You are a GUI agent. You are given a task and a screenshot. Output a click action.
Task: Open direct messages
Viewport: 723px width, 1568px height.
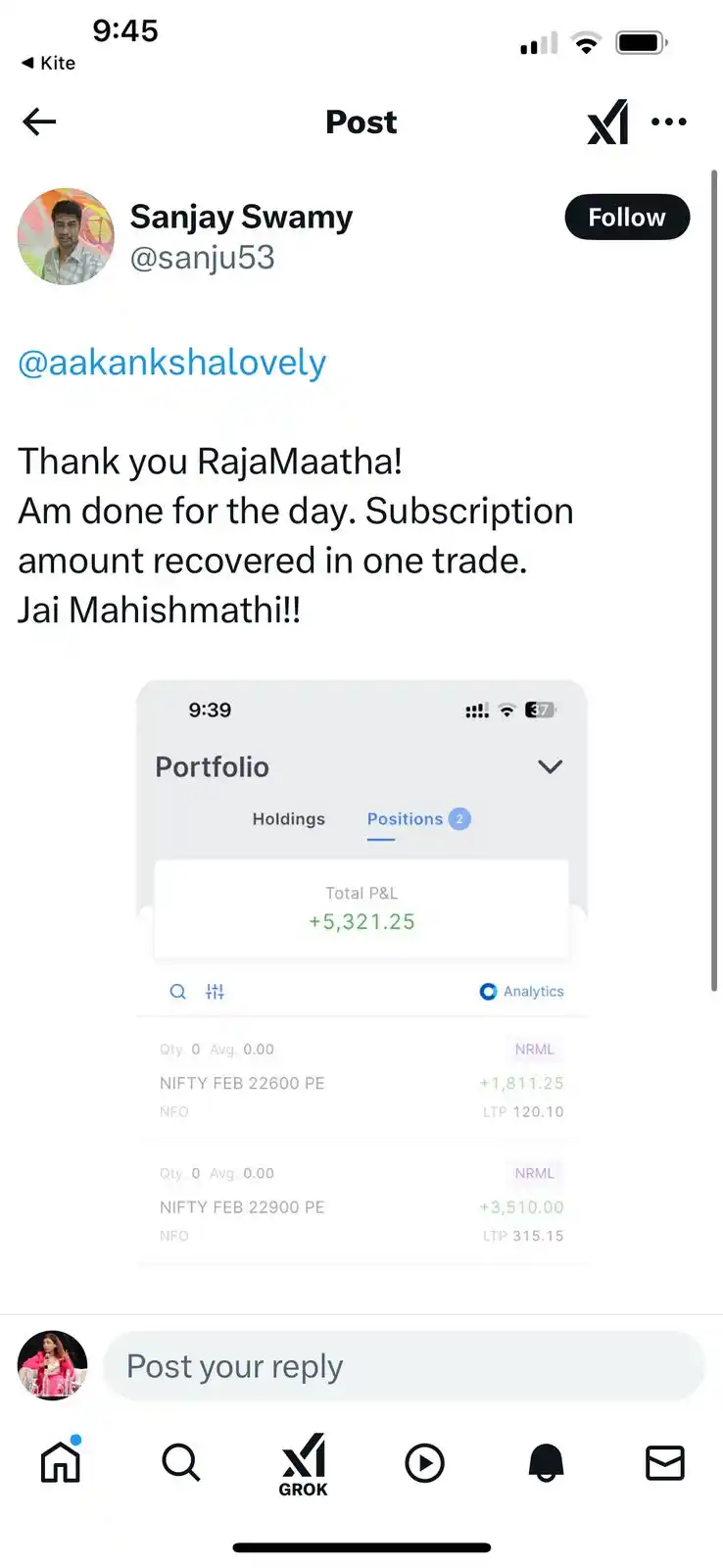tap(665, 1462)
